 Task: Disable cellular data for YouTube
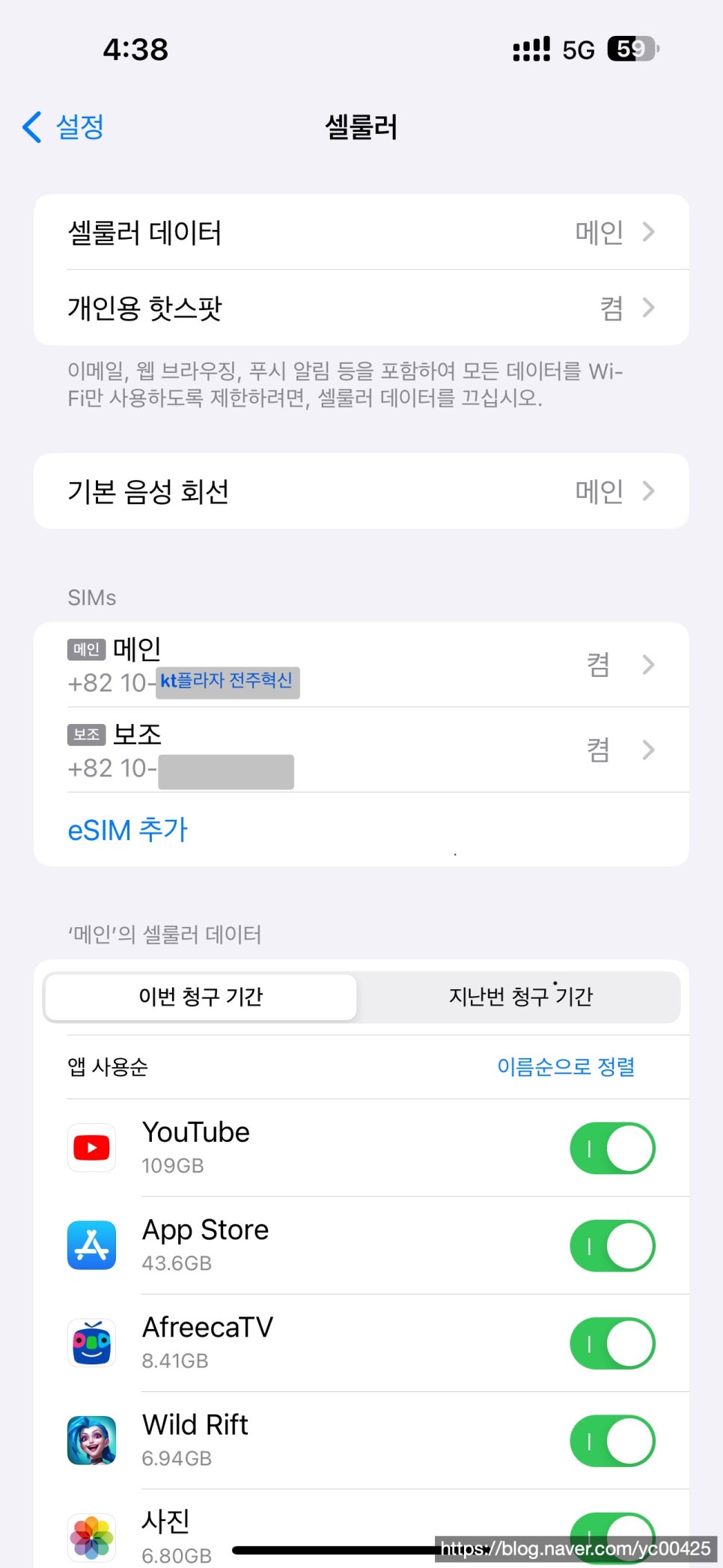(612, 1148)
